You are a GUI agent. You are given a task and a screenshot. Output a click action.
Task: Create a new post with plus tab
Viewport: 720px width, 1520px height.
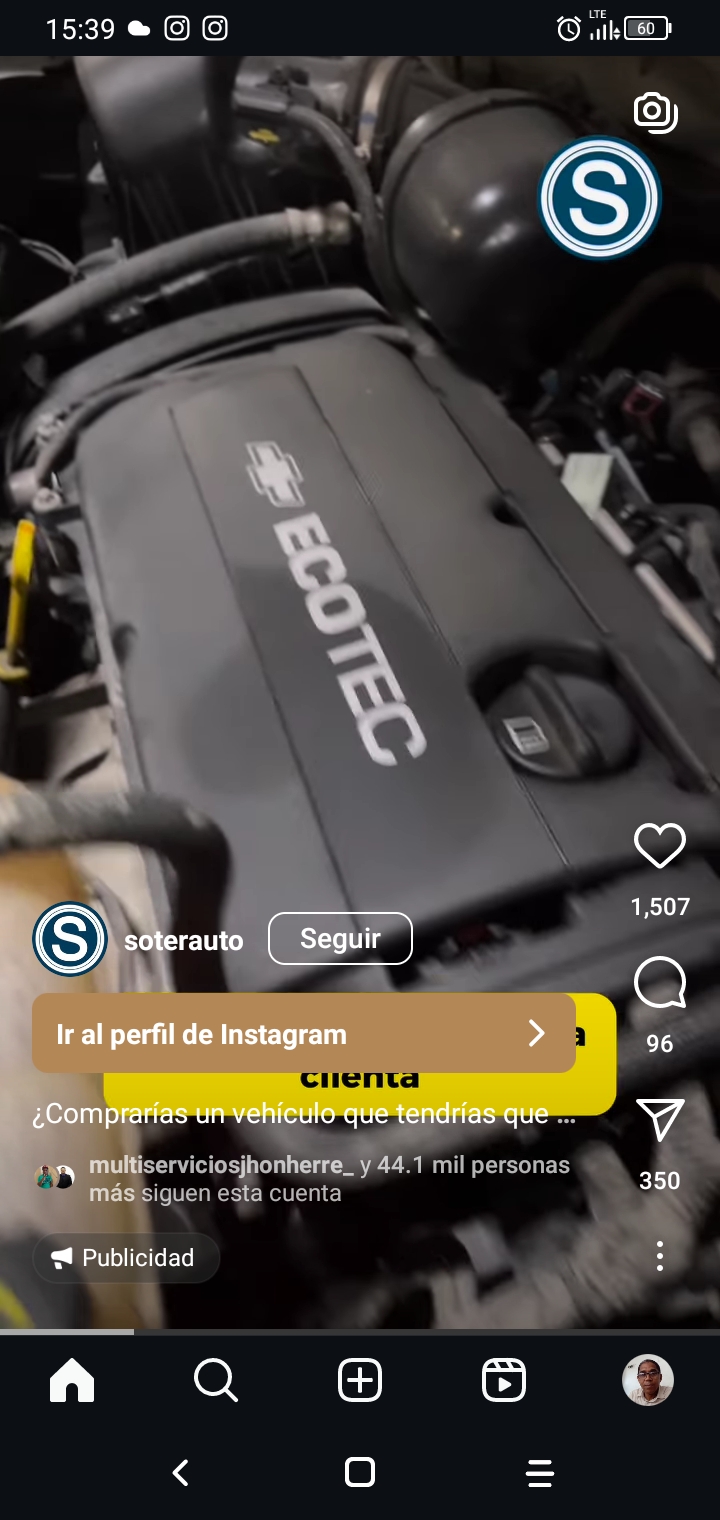tap(360, 1381)
